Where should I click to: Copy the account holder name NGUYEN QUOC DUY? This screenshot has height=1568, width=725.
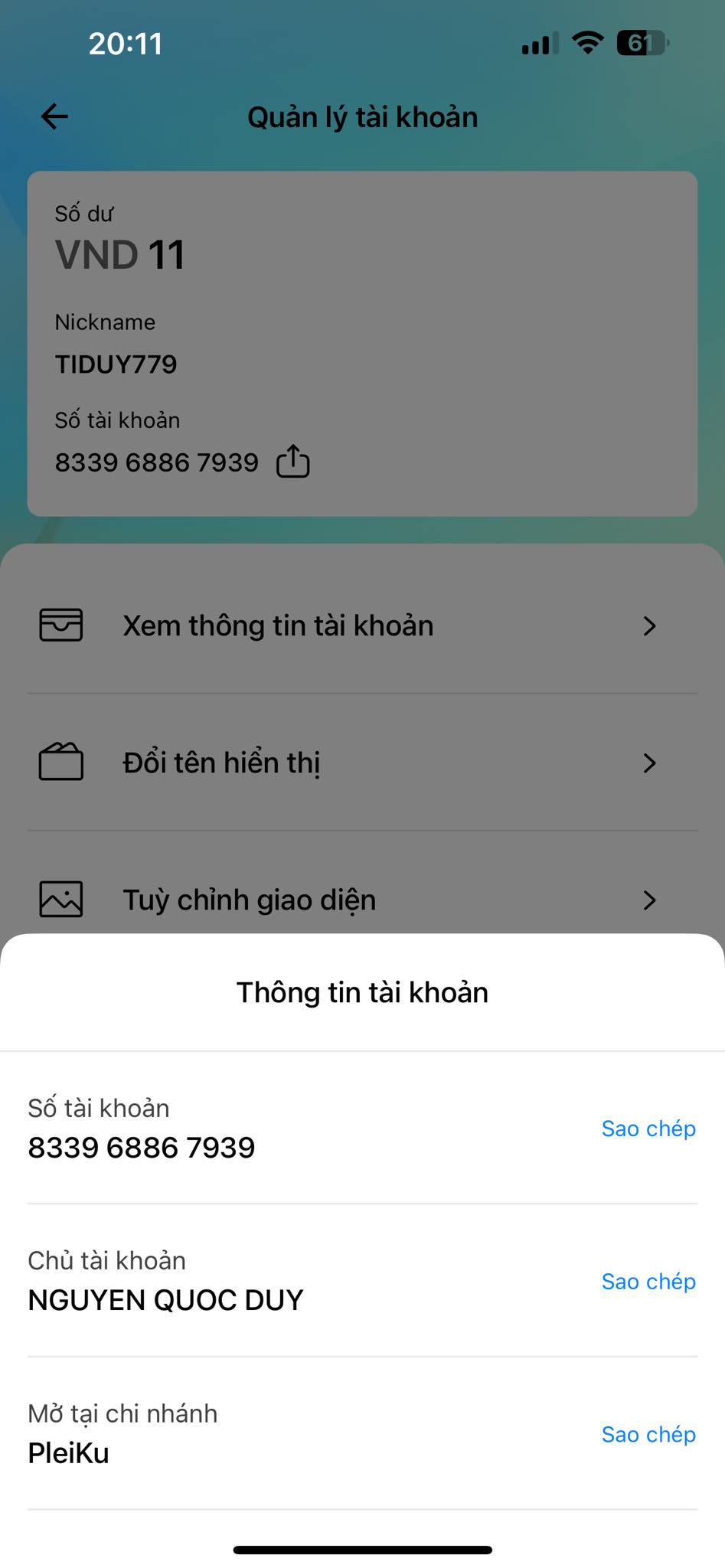click(x=648, y=1282)
